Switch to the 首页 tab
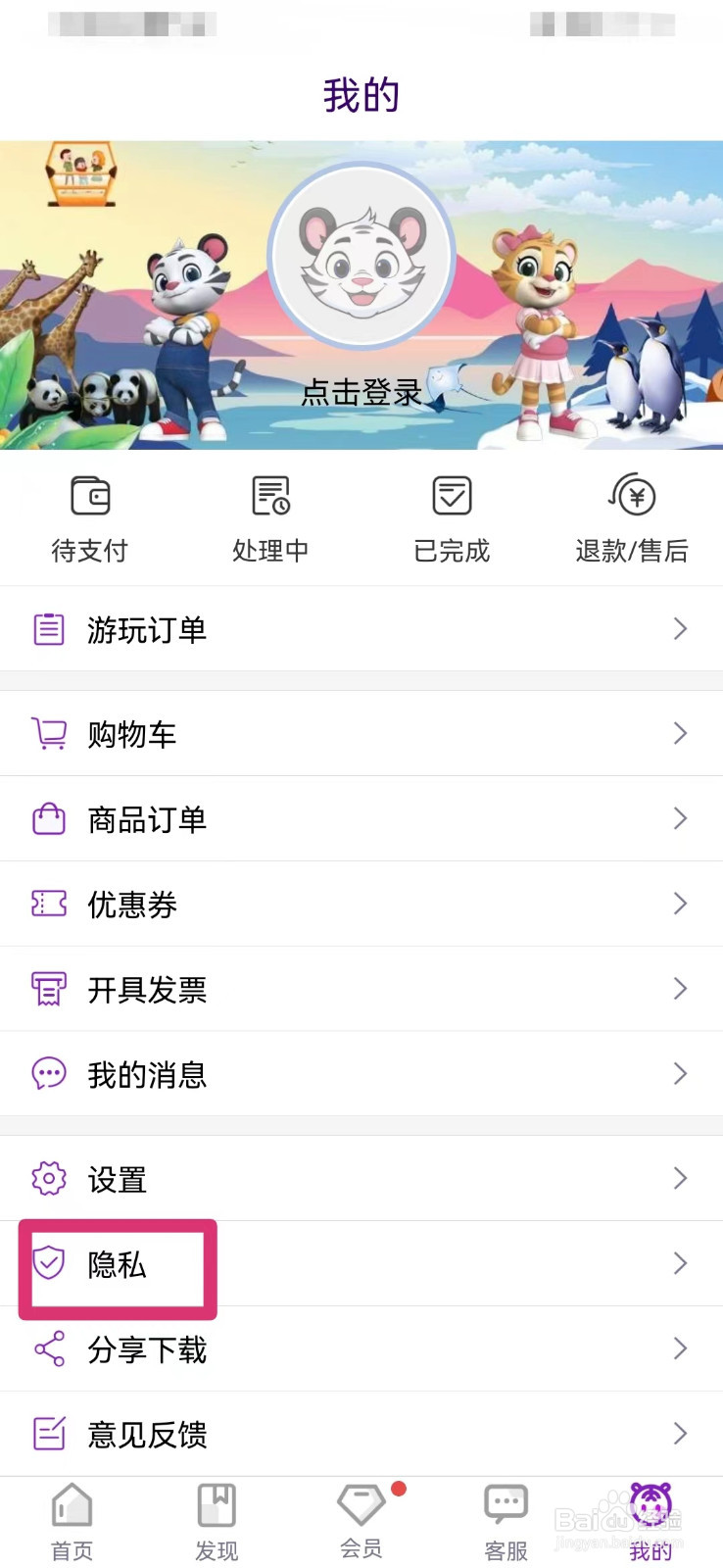 coord(72,1522)
